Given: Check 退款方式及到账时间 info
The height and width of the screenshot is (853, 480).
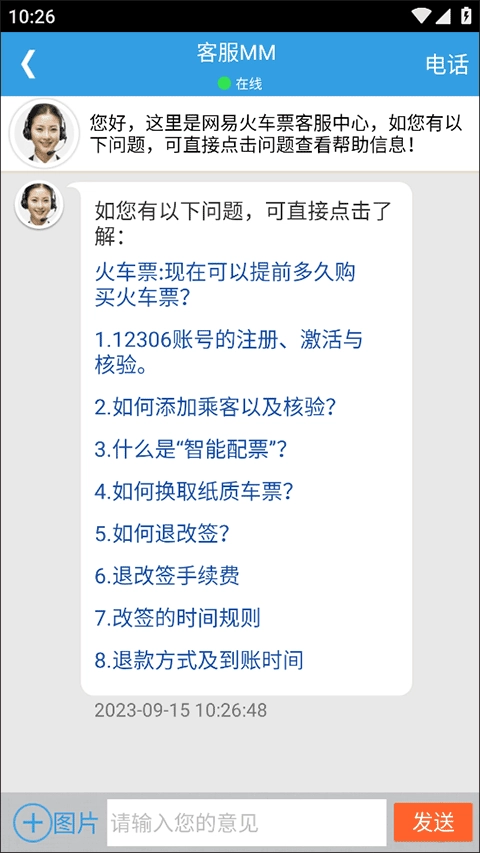Looking at the screenshot, I should (199, 660).
